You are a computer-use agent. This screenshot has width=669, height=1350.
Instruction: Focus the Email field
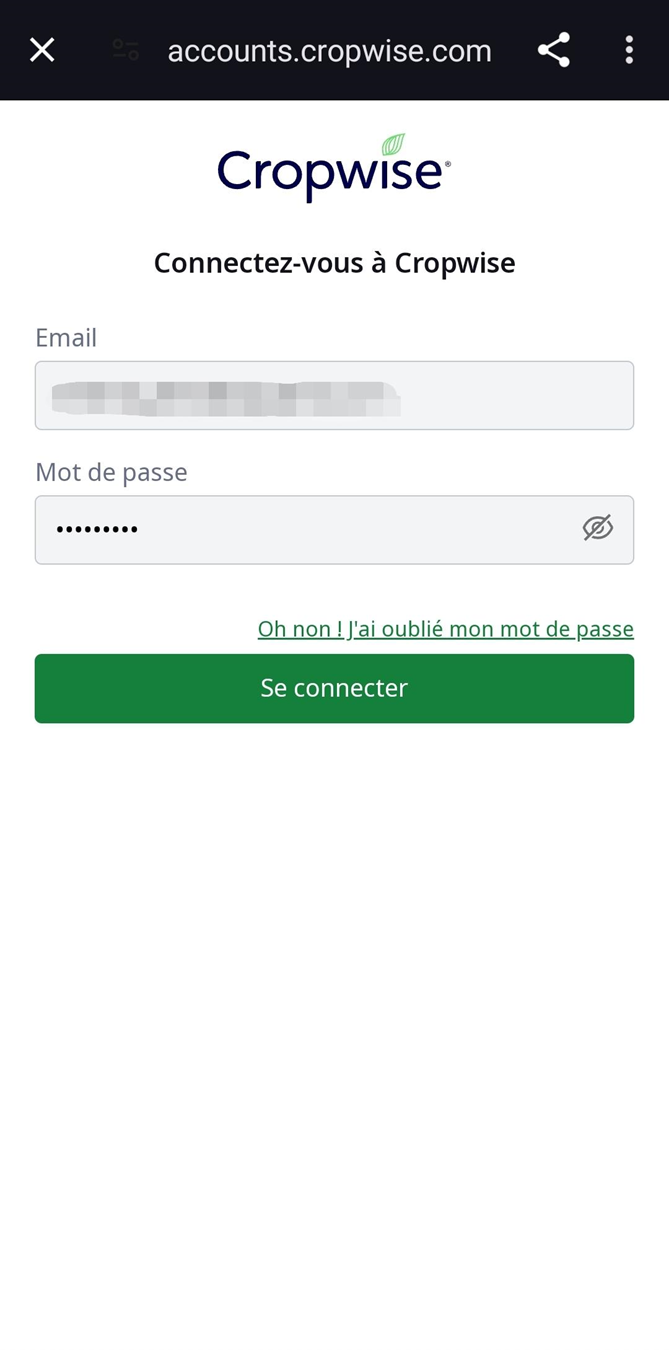coord(334,396)
